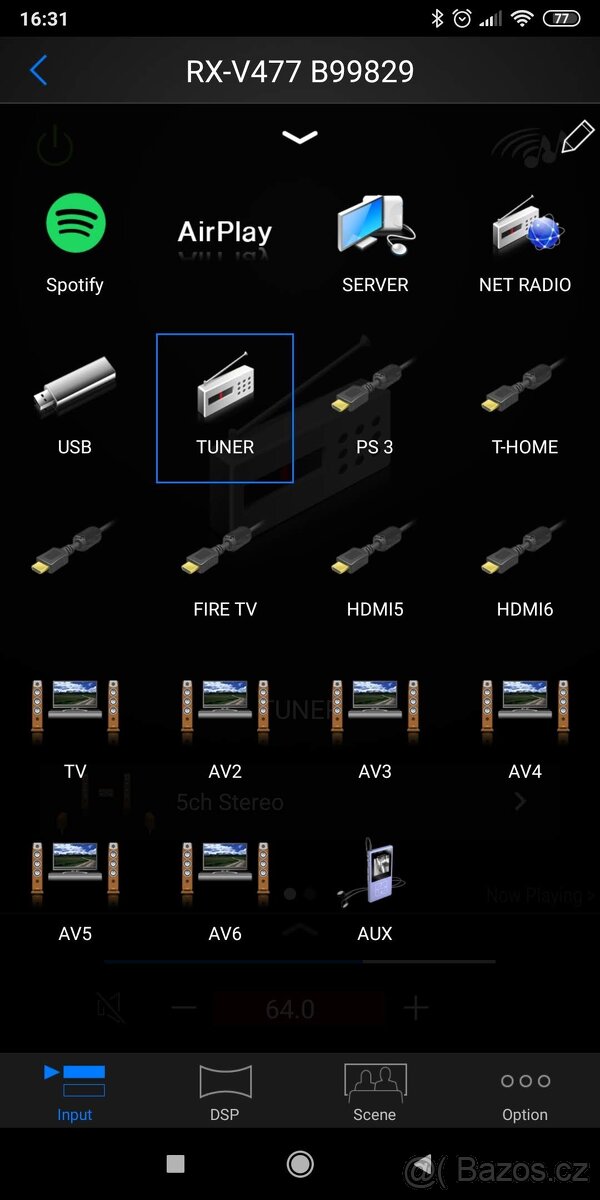The image size is (600, 1200).
Task: Open the Option tab
Action: [525, 1092]
